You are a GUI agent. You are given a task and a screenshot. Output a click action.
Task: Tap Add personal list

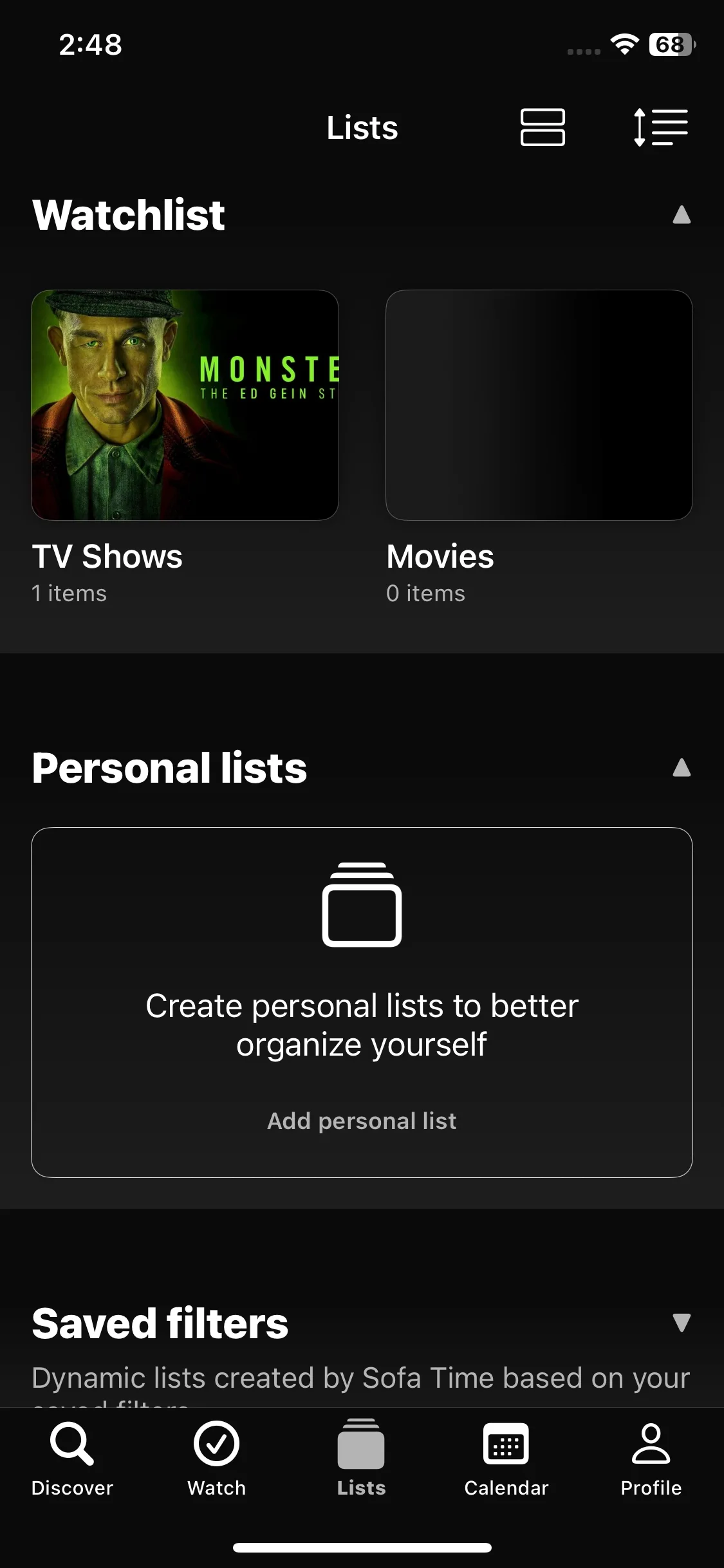[362, 1121]
